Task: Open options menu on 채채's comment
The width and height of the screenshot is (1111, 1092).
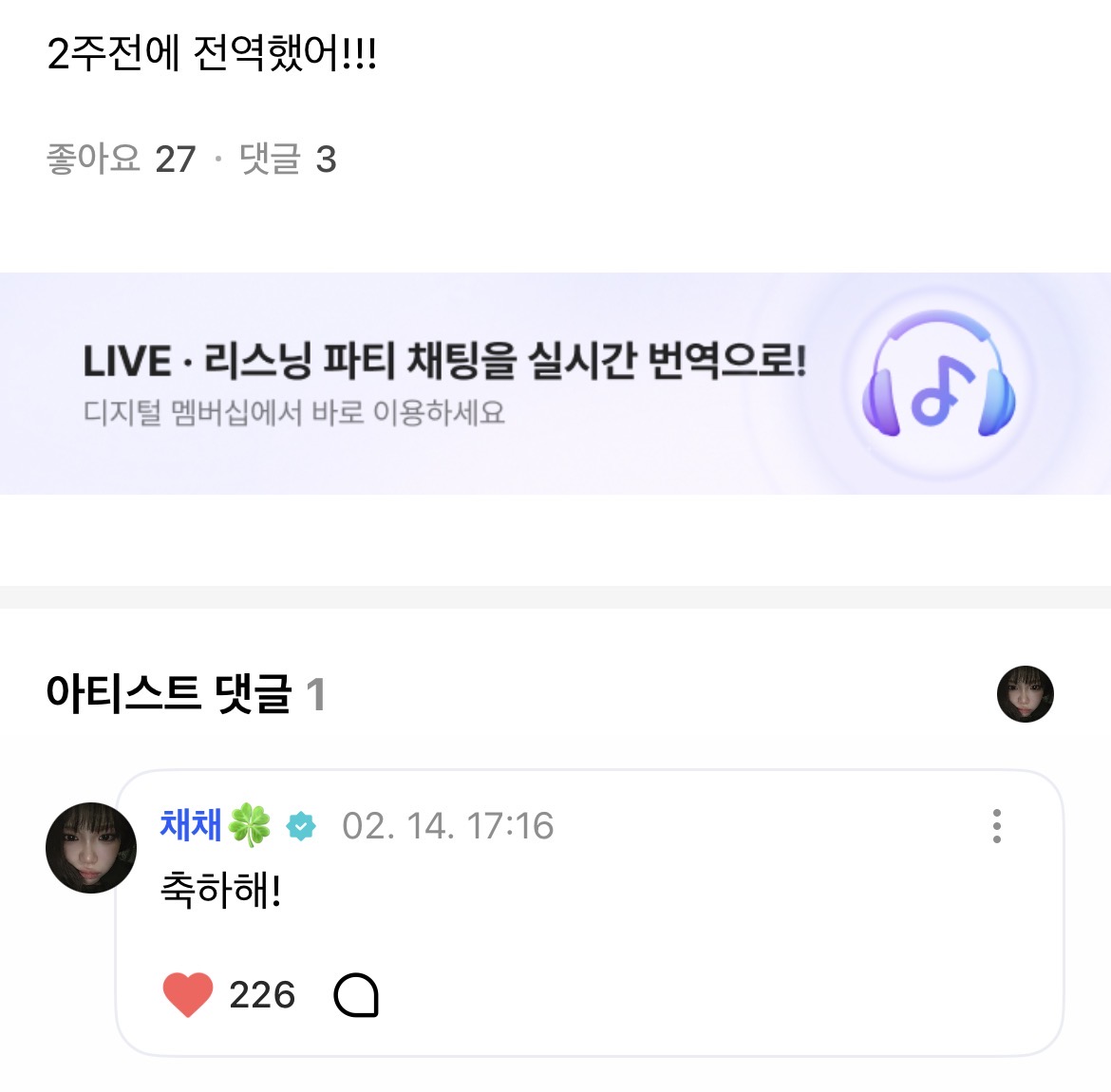Action: [996, 826]
